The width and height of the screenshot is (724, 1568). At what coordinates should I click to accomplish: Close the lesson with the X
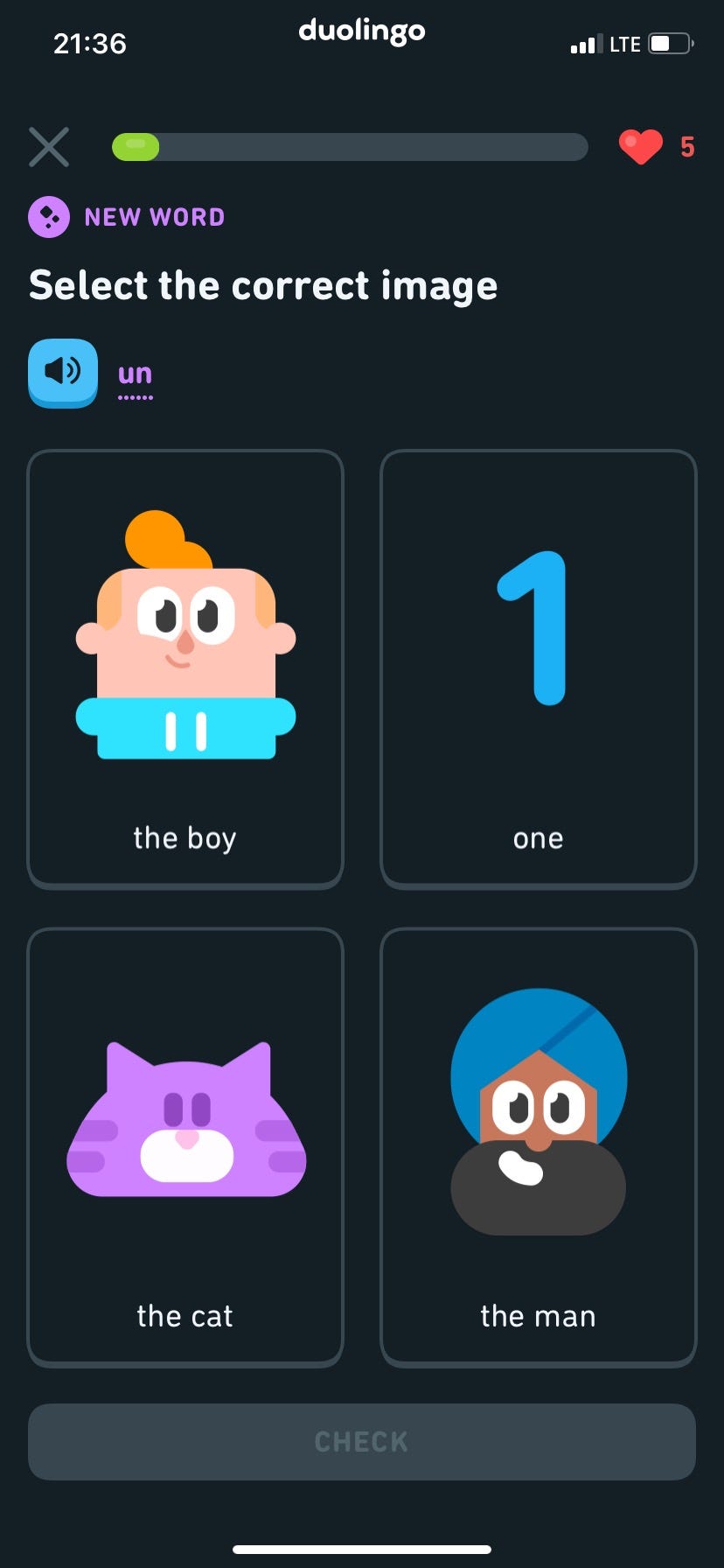(x=49, y=147)
